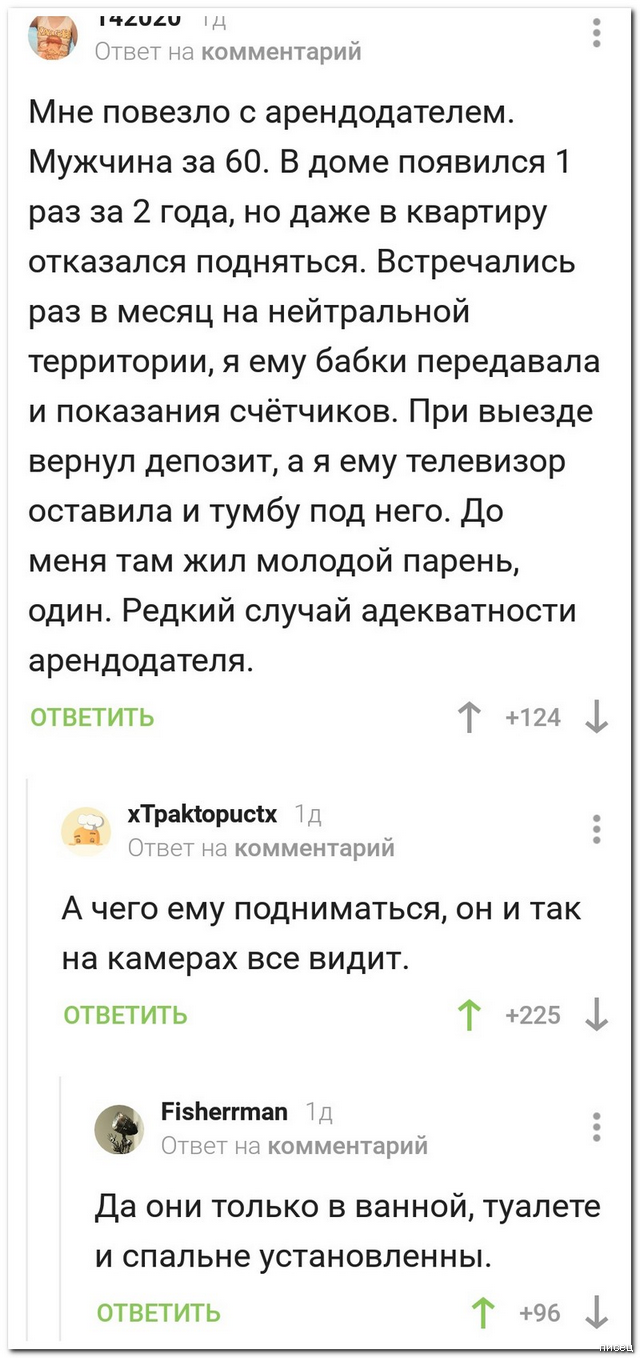The height and width of the screenshot is (1358, 640).
Task: Open overflow menu on Fisherrman's comment
Action: click(597, 1127)
